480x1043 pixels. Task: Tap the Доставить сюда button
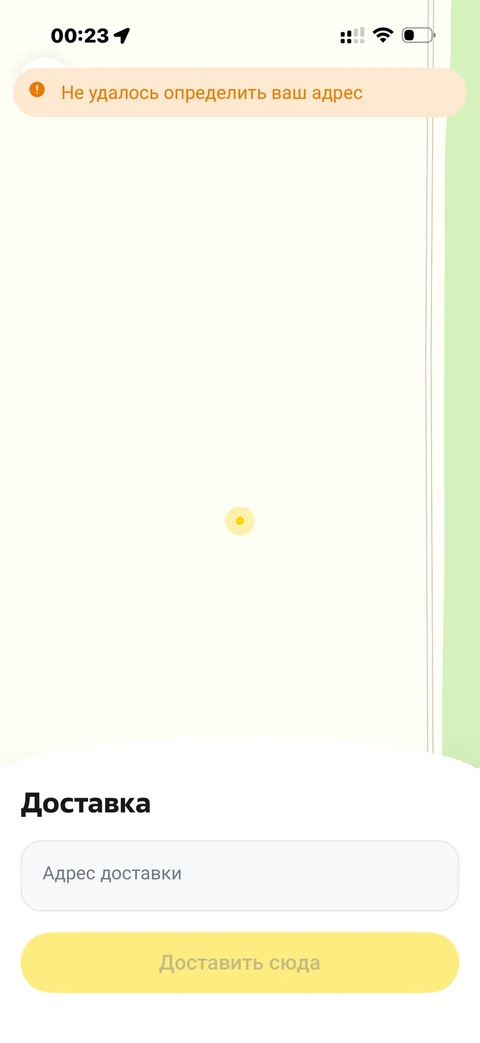[239, 963]
